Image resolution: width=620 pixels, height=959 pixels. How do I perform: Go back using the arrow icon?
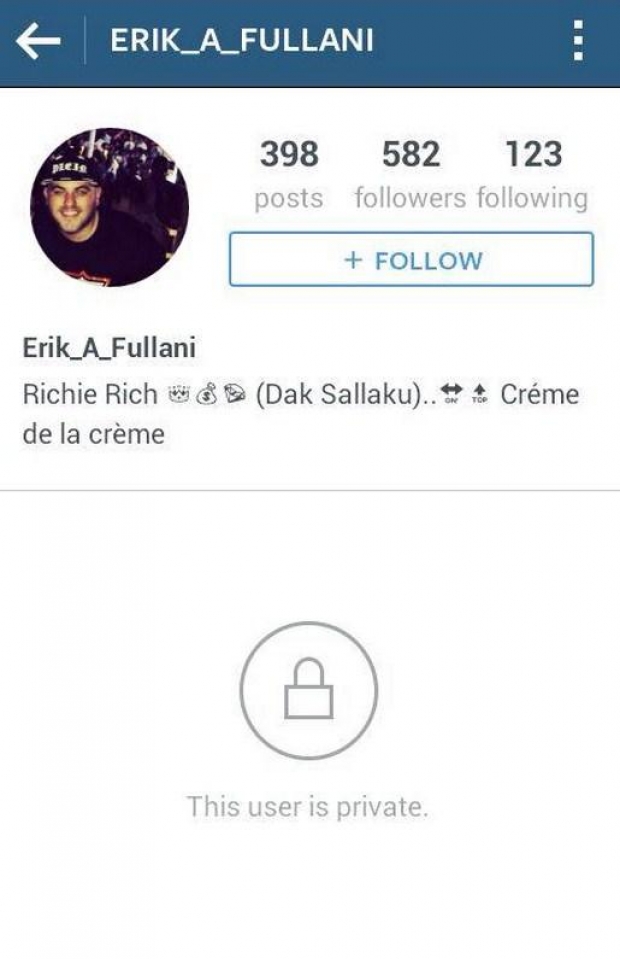39,41
